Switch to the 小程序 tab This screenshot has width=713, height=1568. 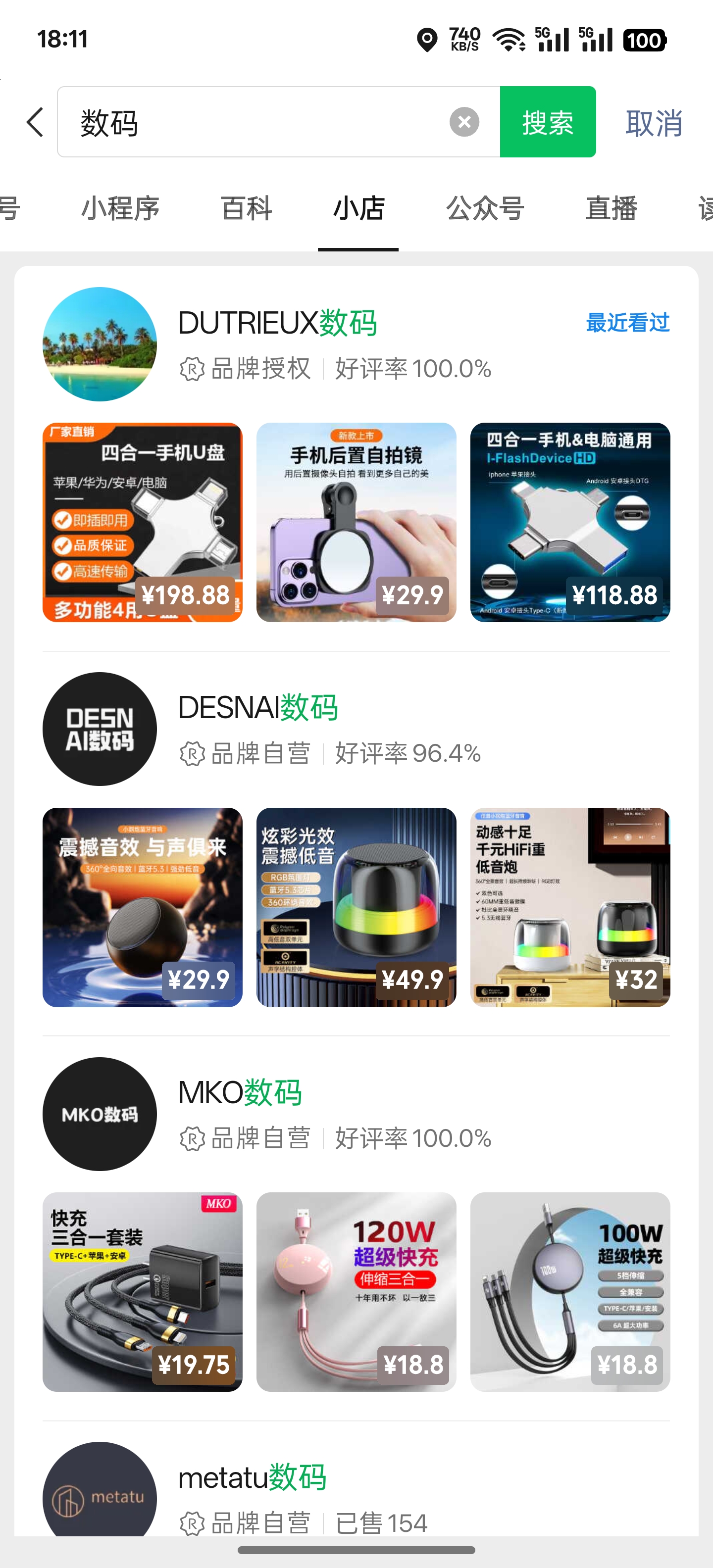pyautogui.click(x=120, y=209)
